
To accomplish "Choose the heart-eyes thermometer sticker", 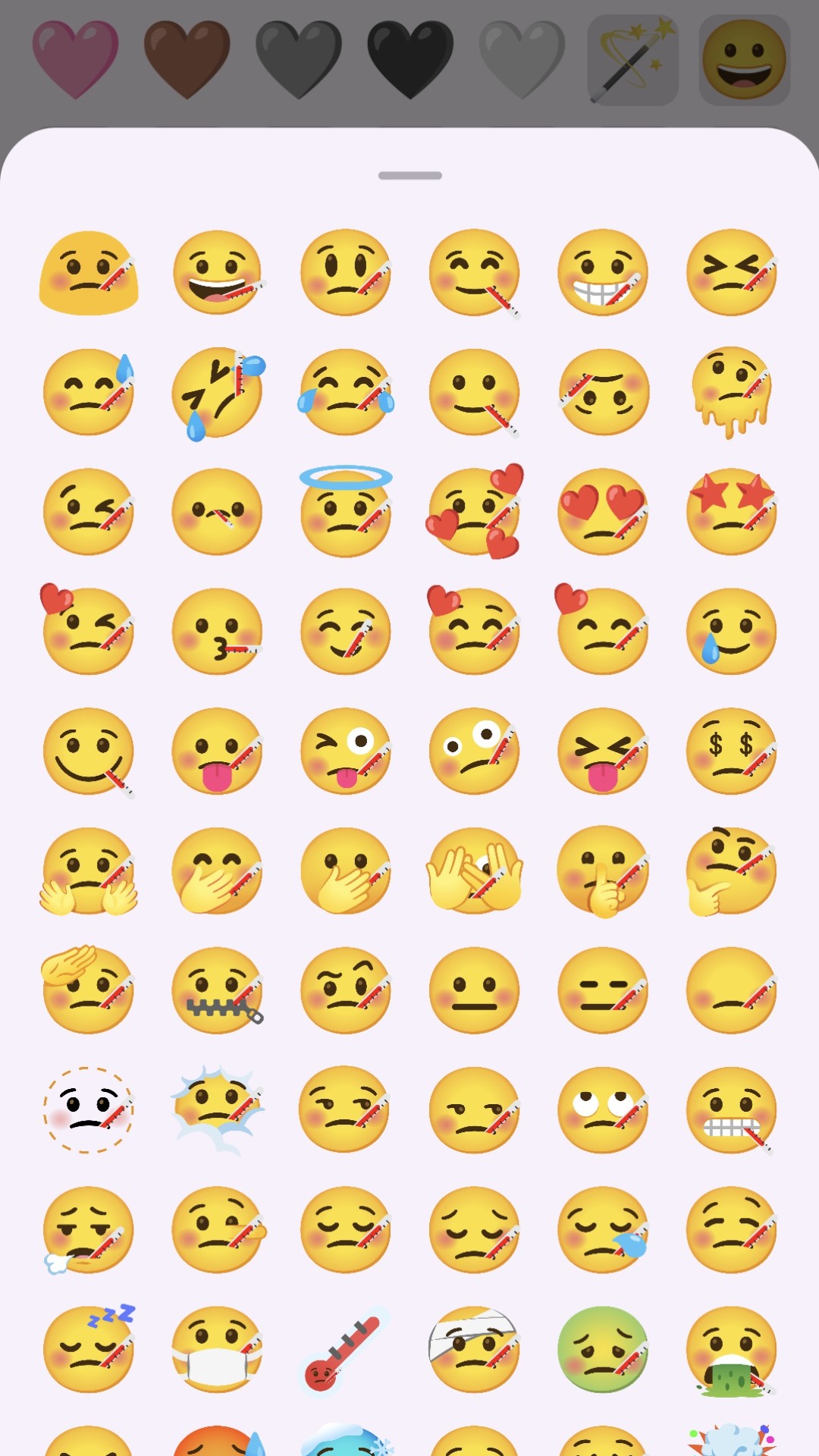I will tap(603, 512).
